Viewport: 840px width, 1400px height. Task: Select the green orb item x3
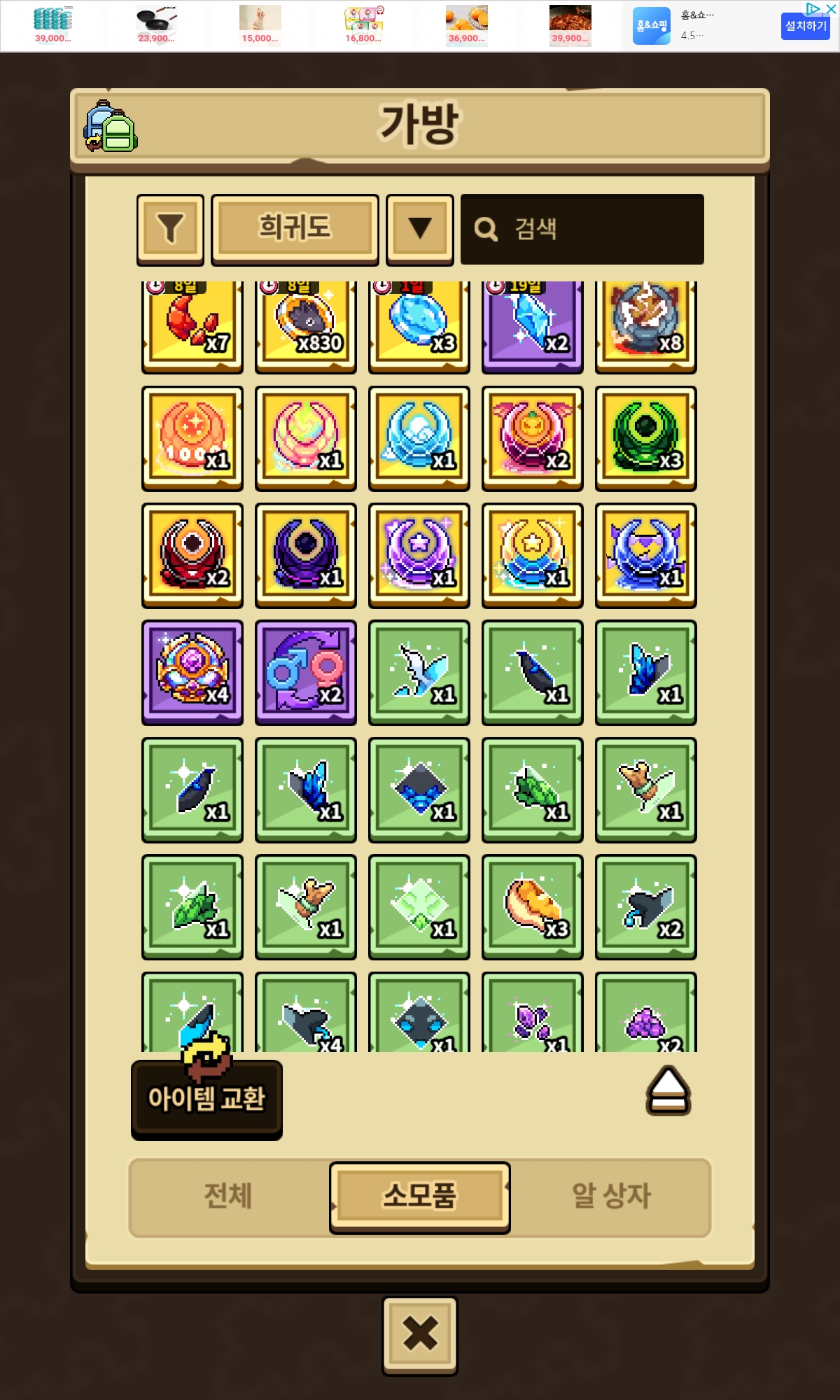[646, 438]
